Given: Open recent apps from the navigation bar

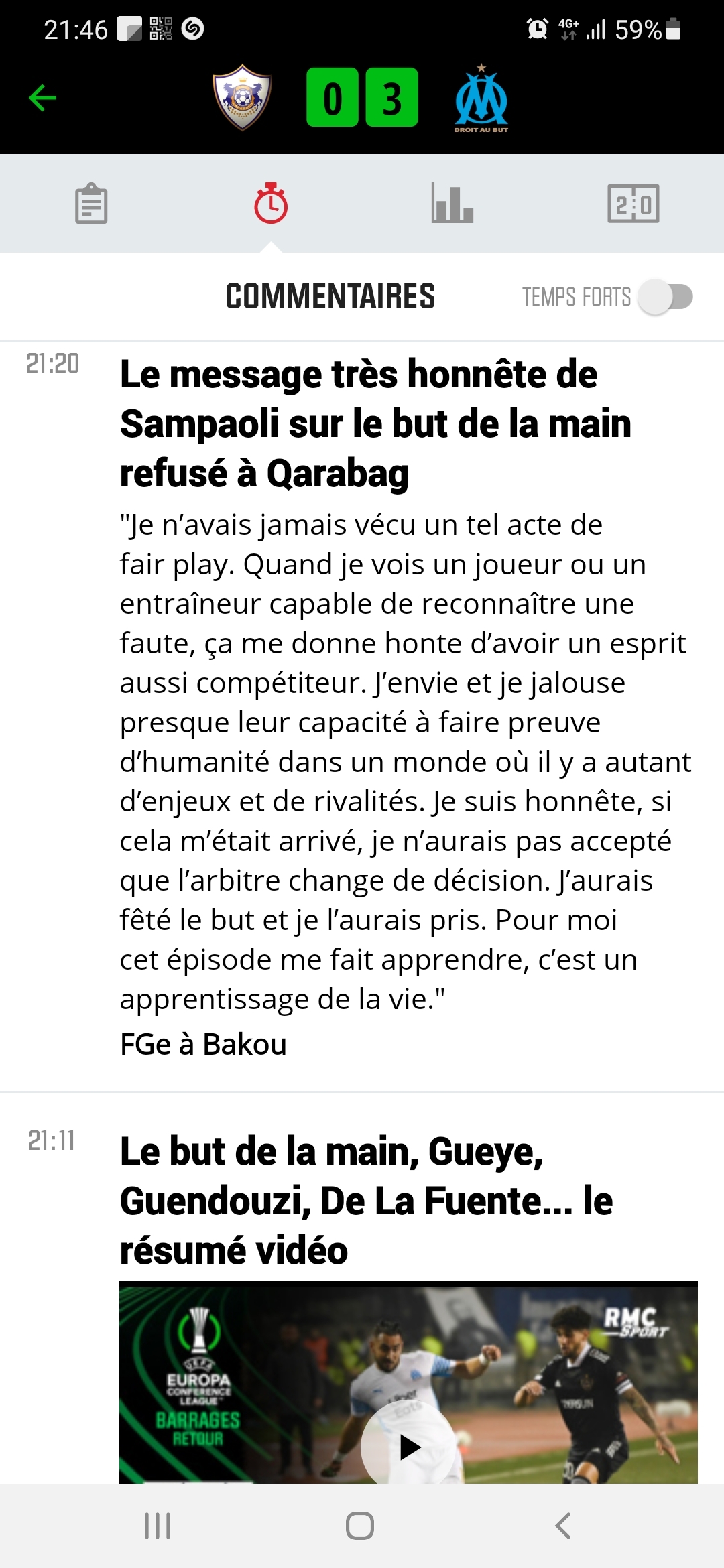Looking at the screenshot, I should pos(158,1526).
